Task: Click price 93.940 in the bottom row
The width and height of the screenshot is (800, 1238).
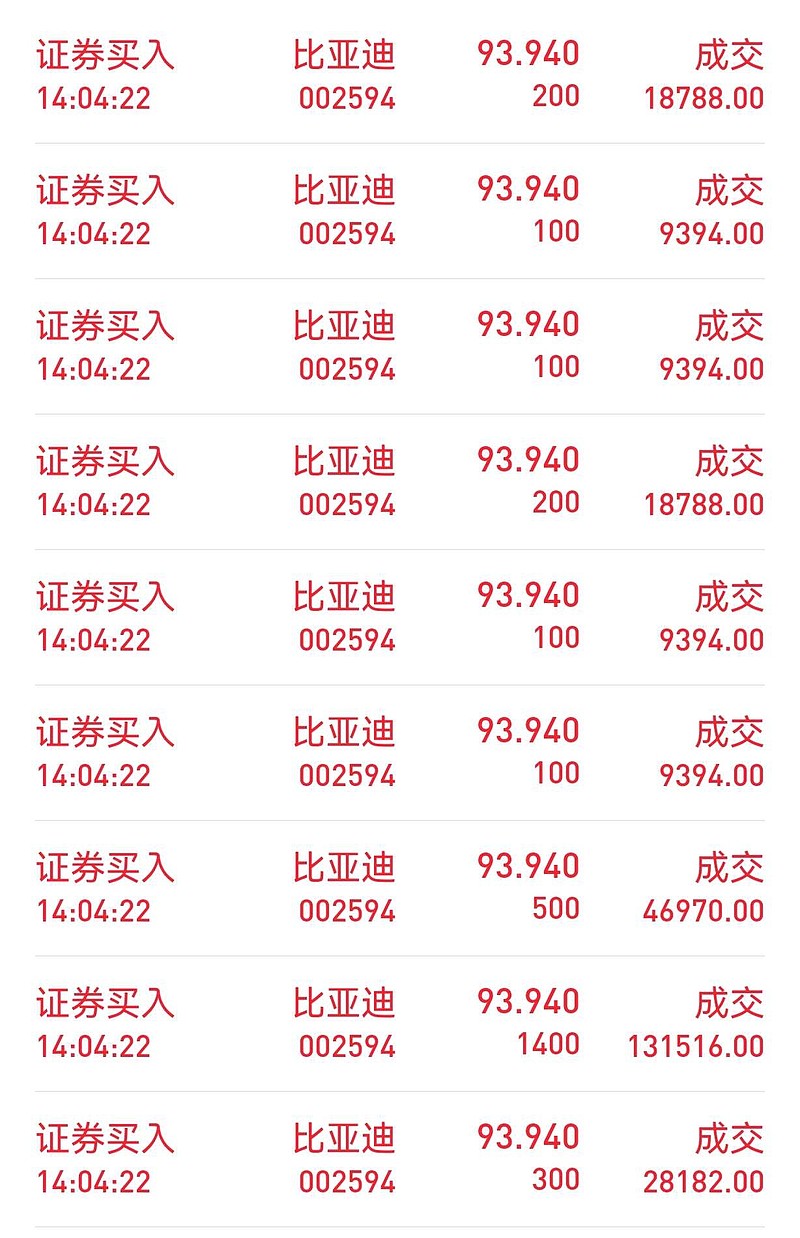Action: 521,1138
